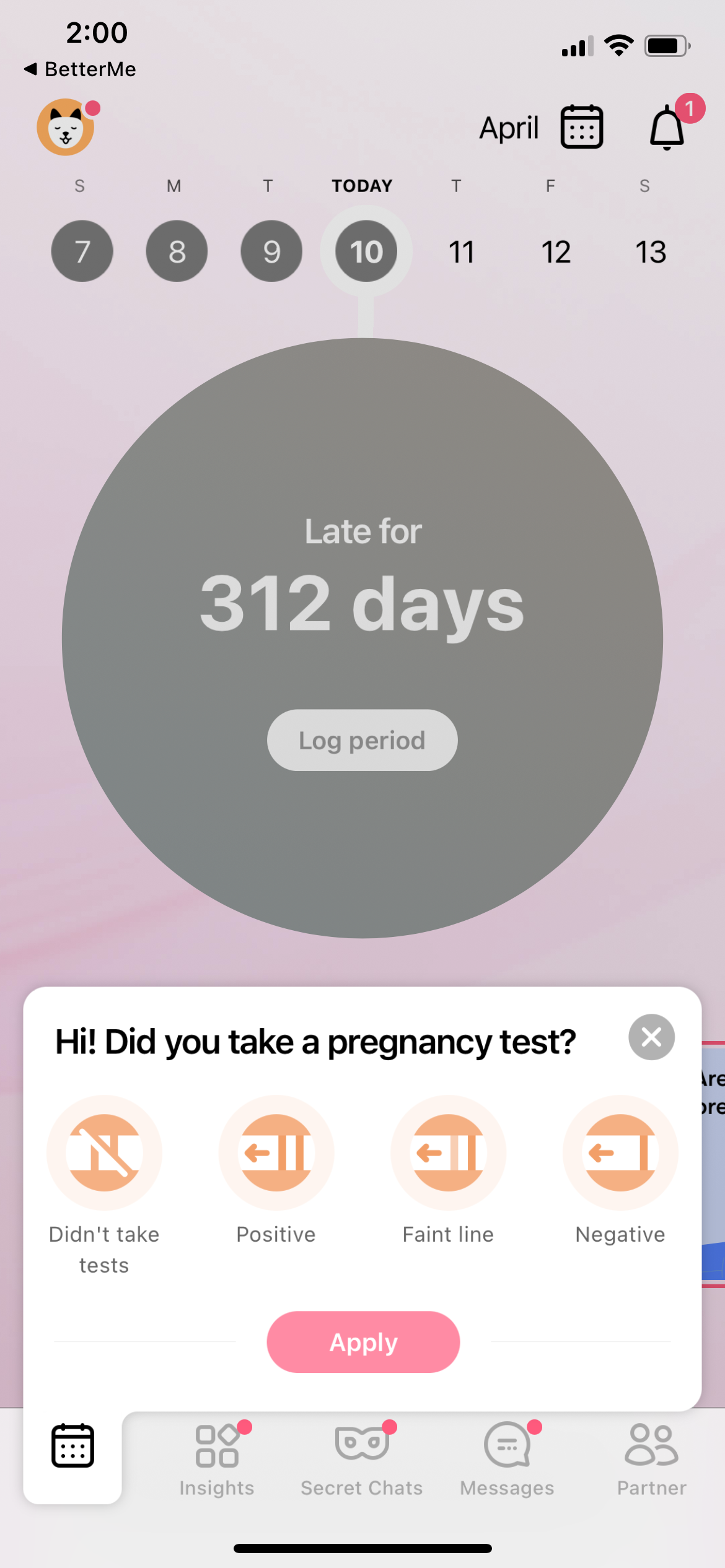Select the crossed-out 'Didn't take tests' icon
This screenshot has height=1568, width=725.
[x=103, y=1152]
